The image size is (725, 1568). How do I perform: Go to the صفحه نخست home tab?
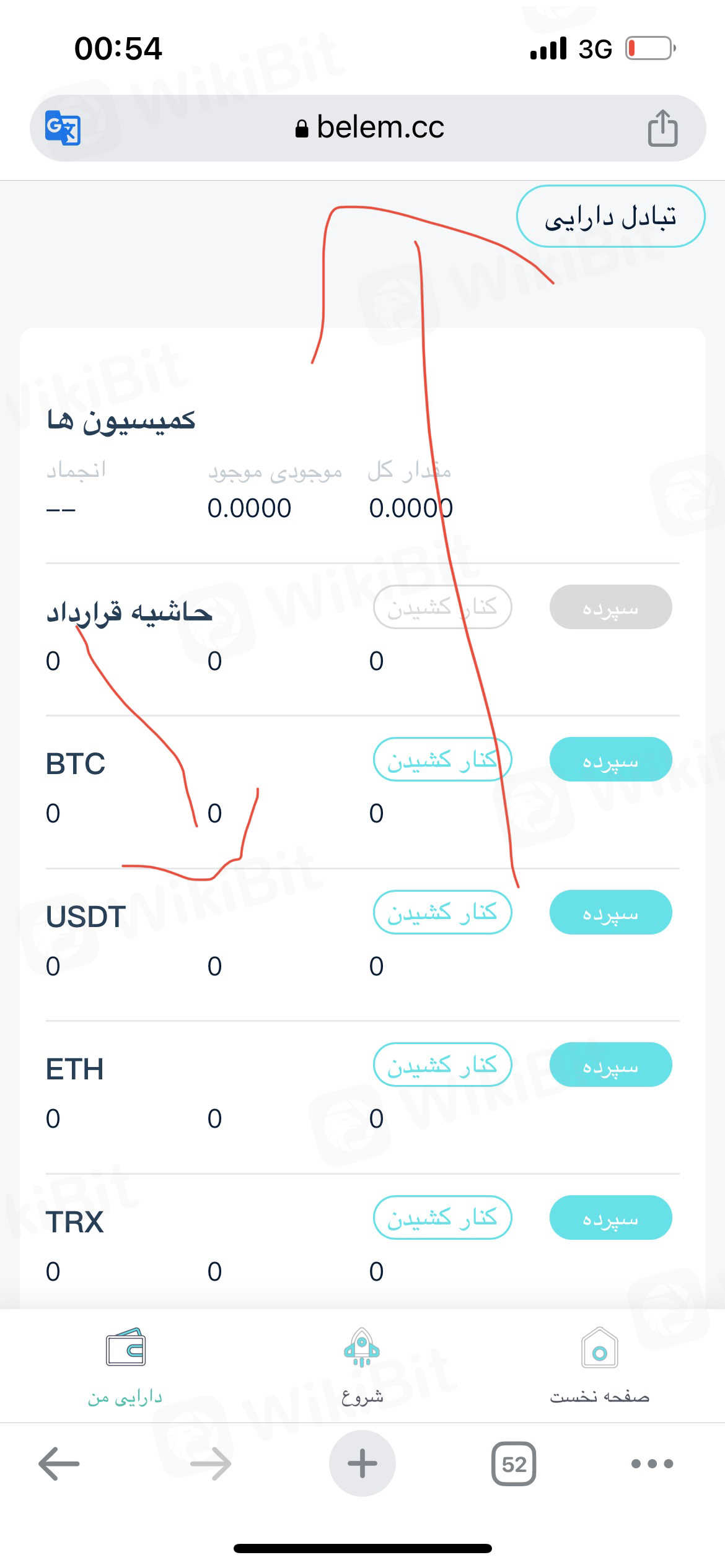point(599,1365)
